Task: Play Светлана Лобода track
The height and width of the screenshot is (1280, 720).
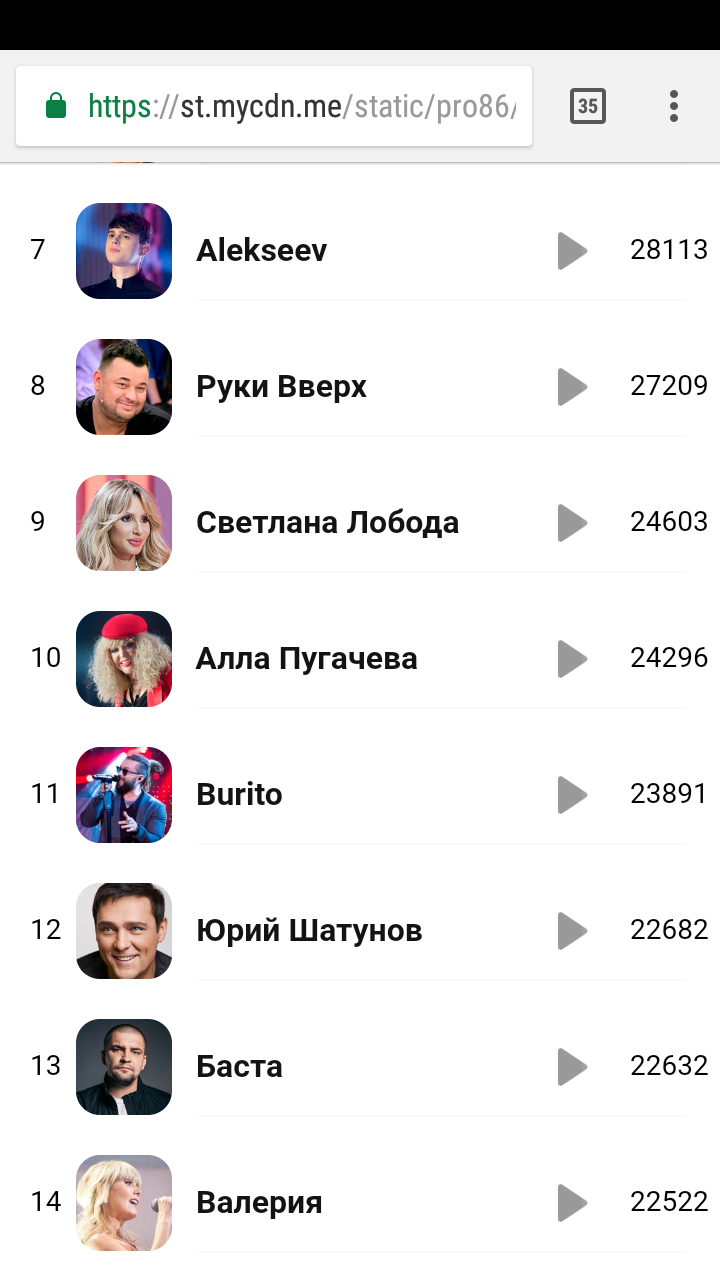Action: pyautogui.click(x=572, y=522)
